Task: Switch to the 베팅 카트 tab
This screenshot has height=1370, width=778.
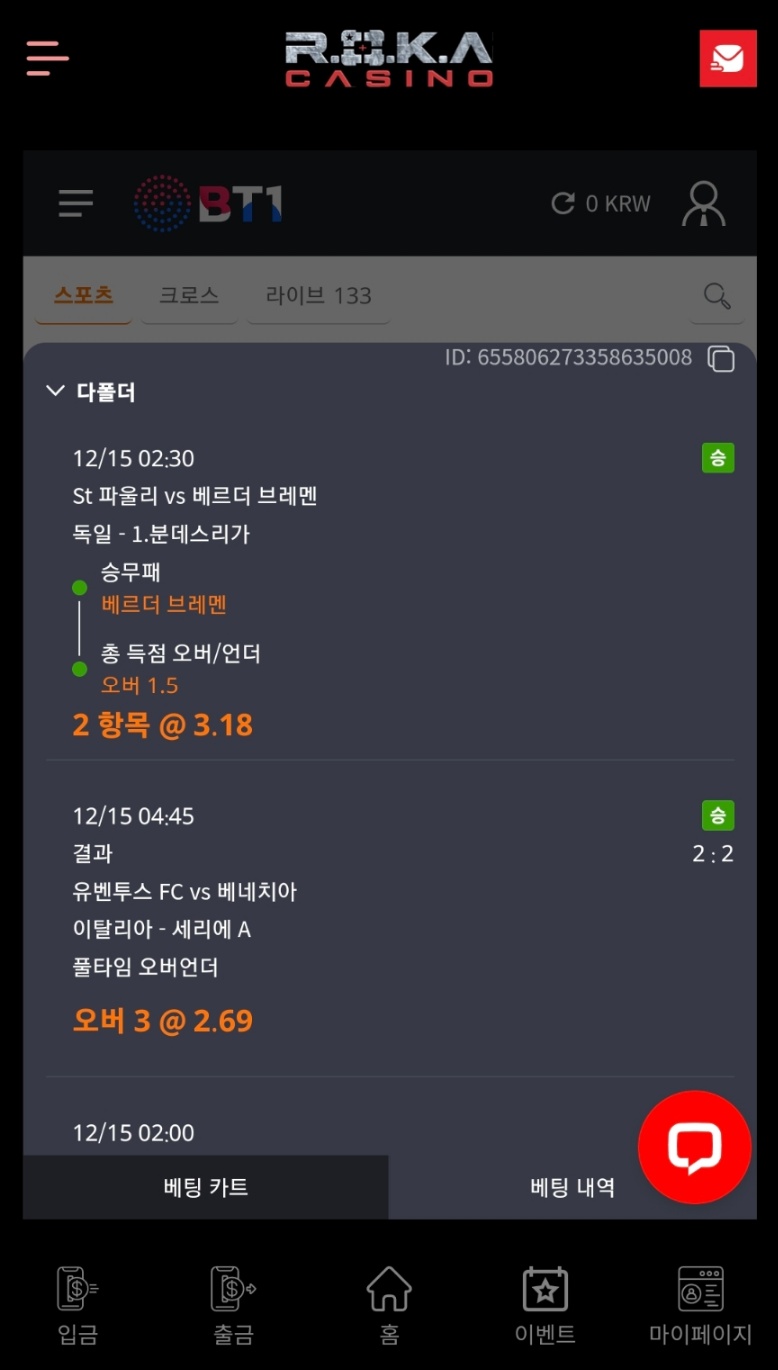Action: click(x=206, y=1187)
